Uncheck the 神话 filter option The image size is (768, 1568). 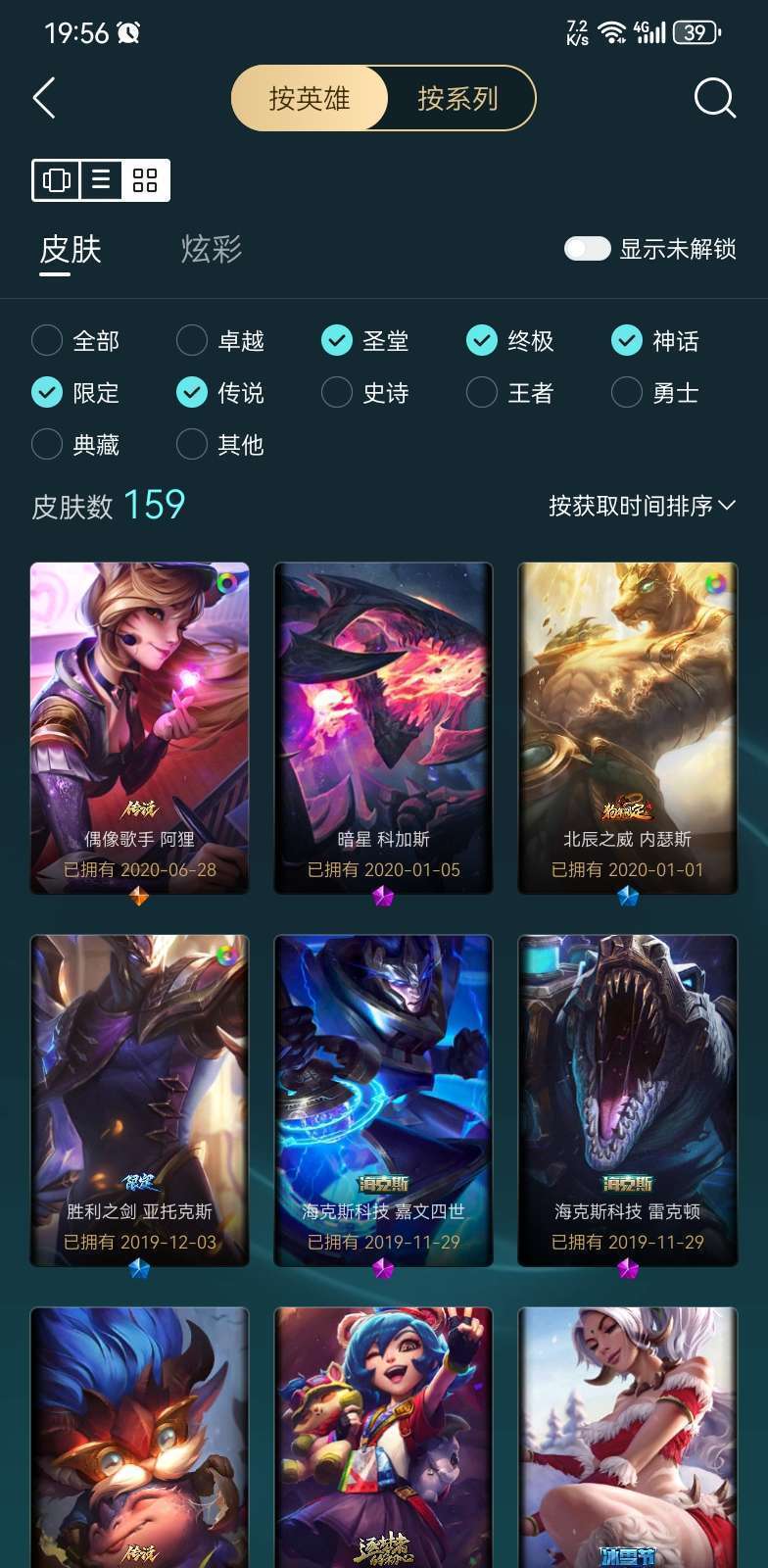pos(626,340)
